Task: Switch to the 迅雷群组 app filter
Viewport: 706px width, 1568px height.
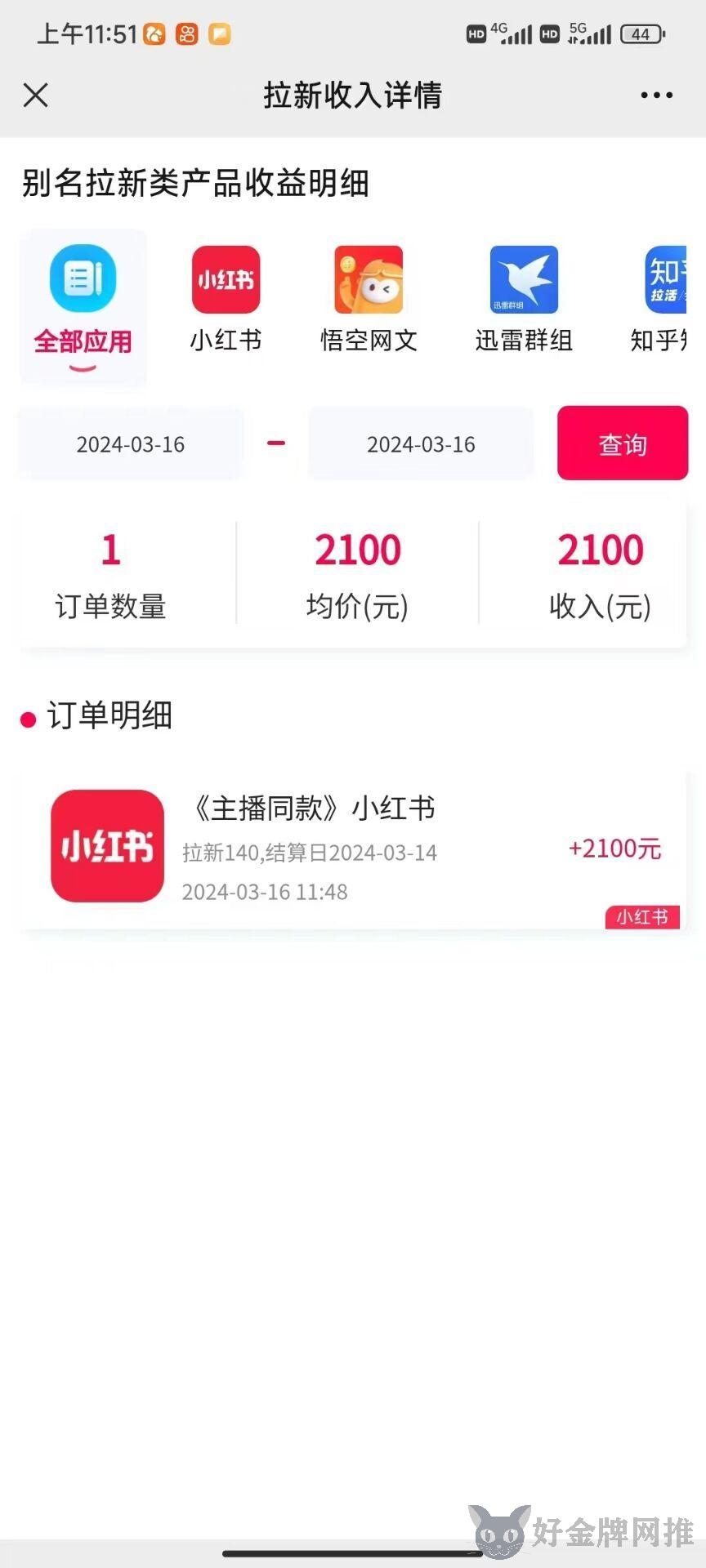Action: click(524, 299)
